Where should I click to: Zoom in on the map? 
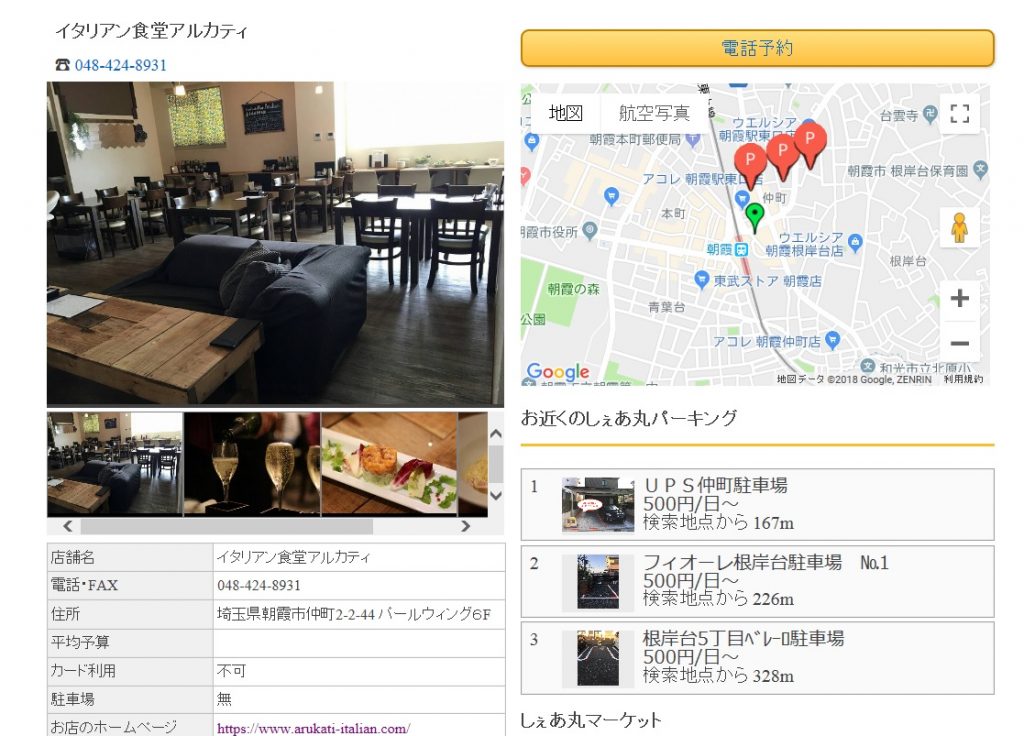click(x=959, y=298)
